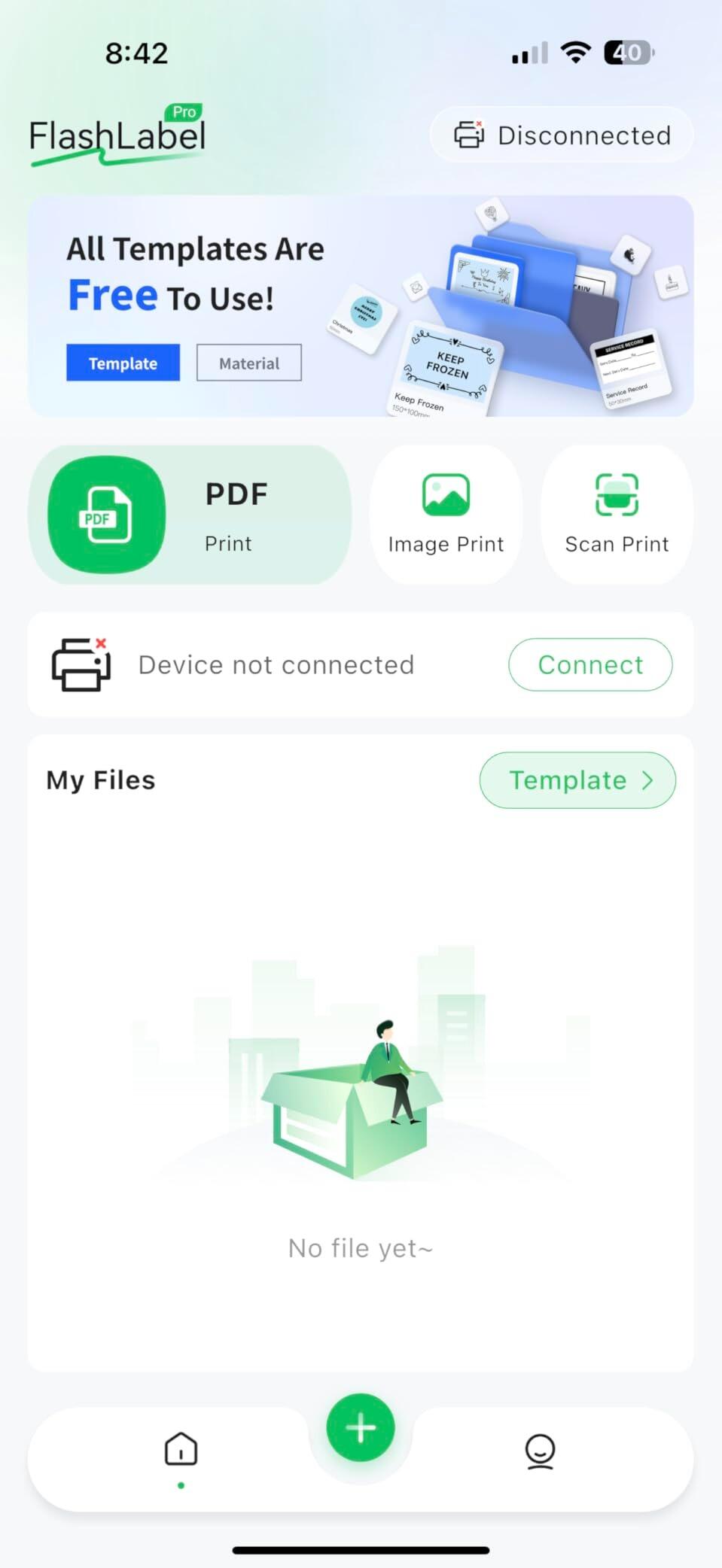Connect a printer device
The height and width of the screenshot is (1568, 722).
tap(590, 664)
